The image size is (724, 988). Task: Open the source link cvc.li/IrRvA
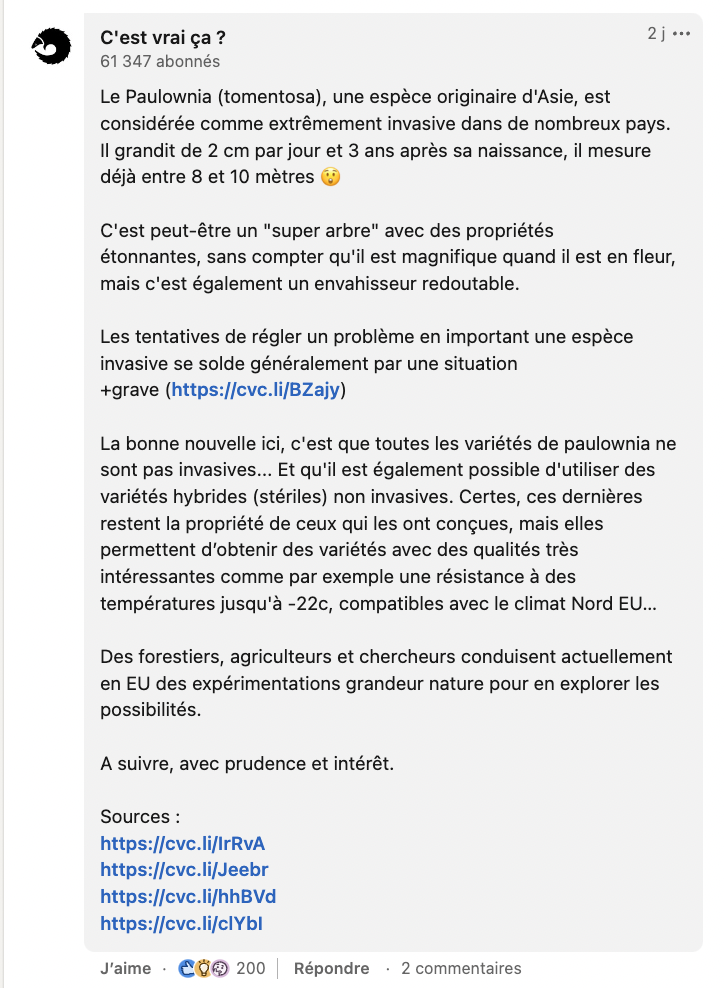183,844
